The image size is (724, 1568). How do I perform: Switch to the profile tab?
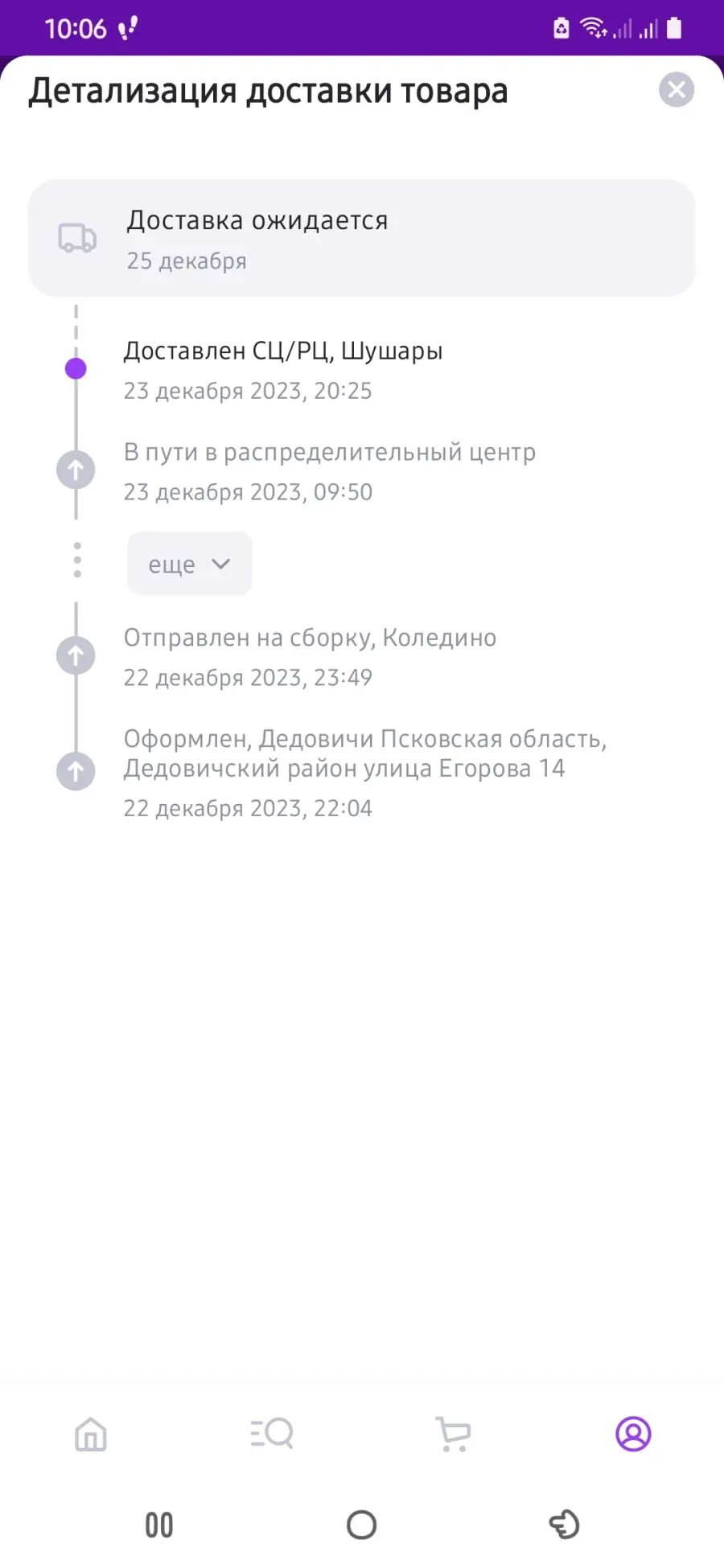634,1434
